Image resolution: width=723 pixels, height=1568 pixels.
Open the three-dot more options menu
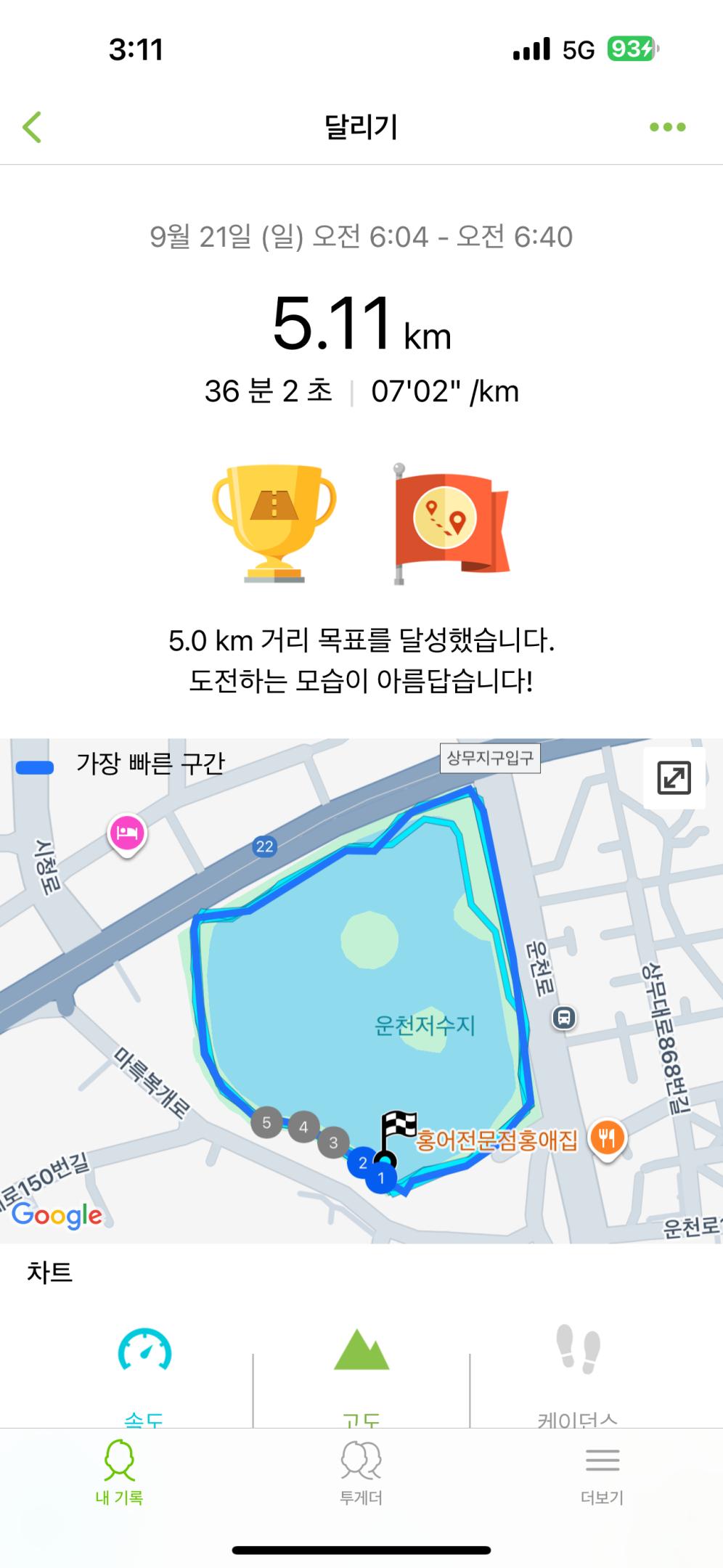[667, 127]
